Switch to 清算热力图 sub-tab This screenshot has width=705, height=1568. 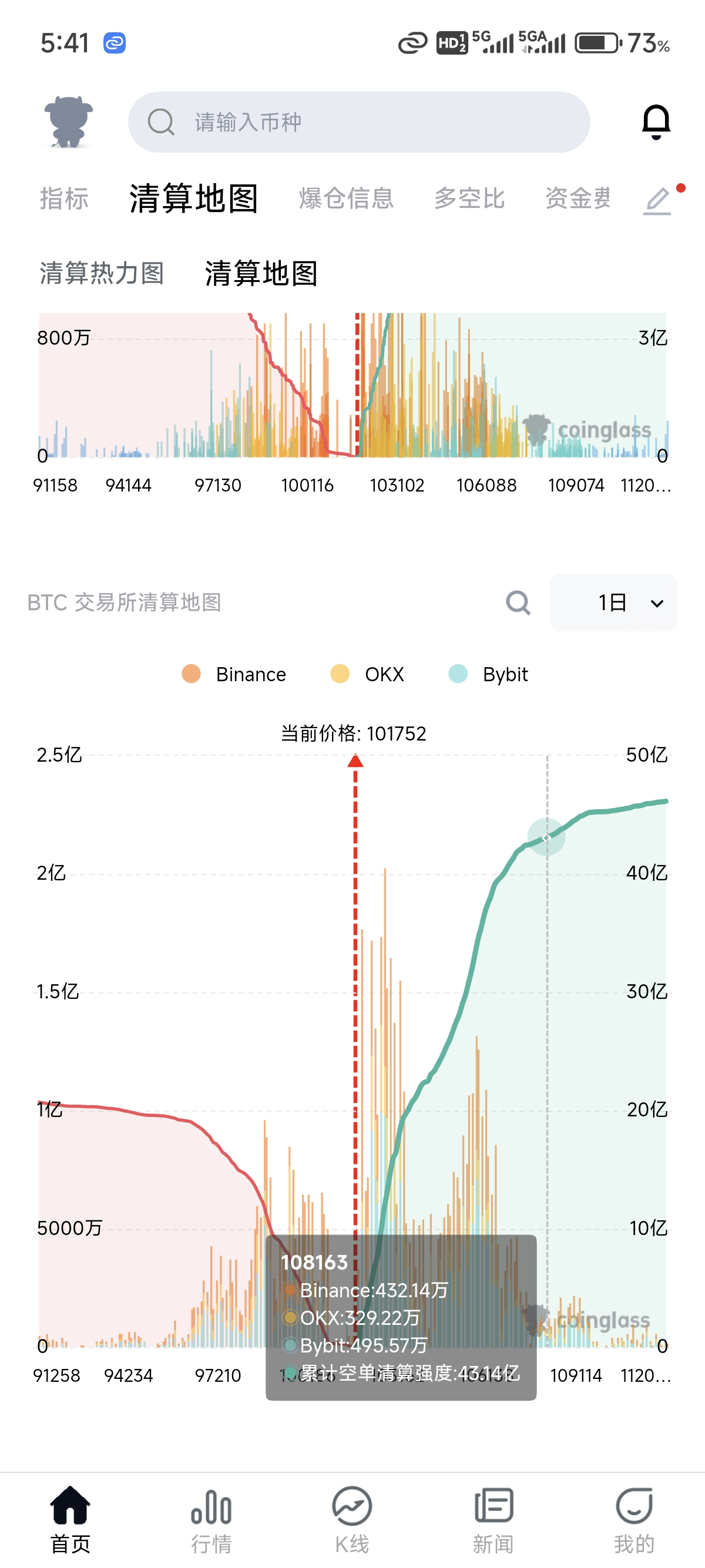pyautogui.click(x=102, y=273)
